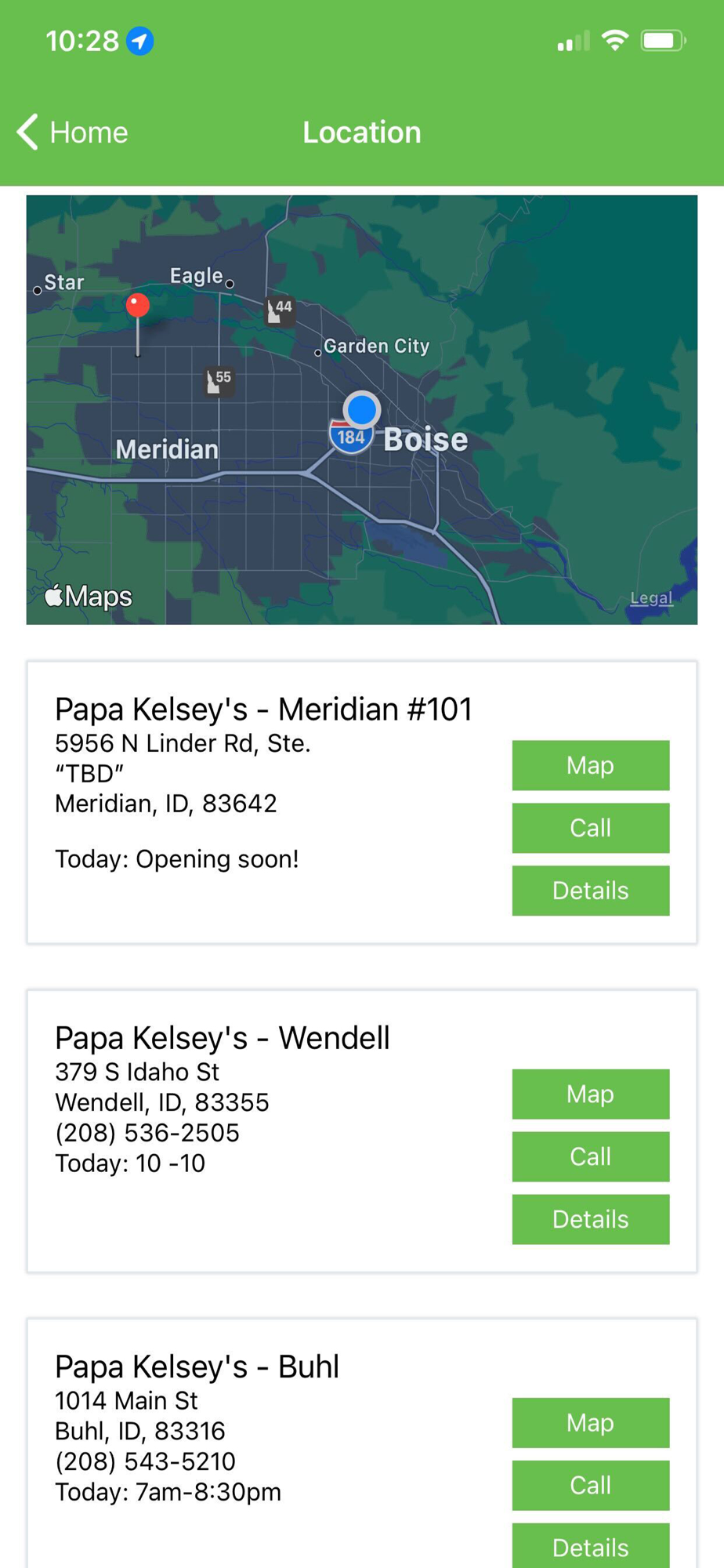Open the Legal link on the map
This screenshot has height=1568, width=724.
tap(651, 598)
